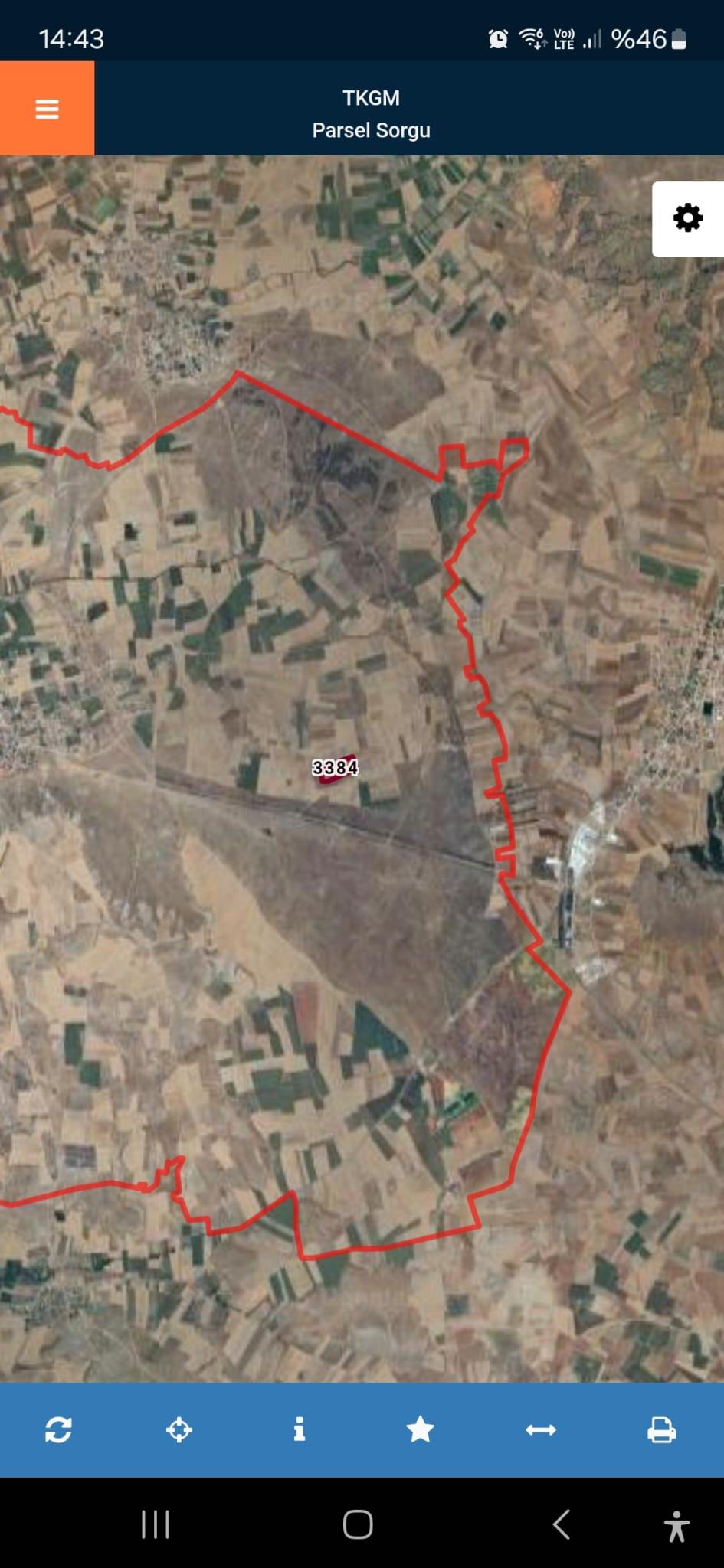724x1568 pixels.
Task: Center map on my location
Action: [179, 1429]
